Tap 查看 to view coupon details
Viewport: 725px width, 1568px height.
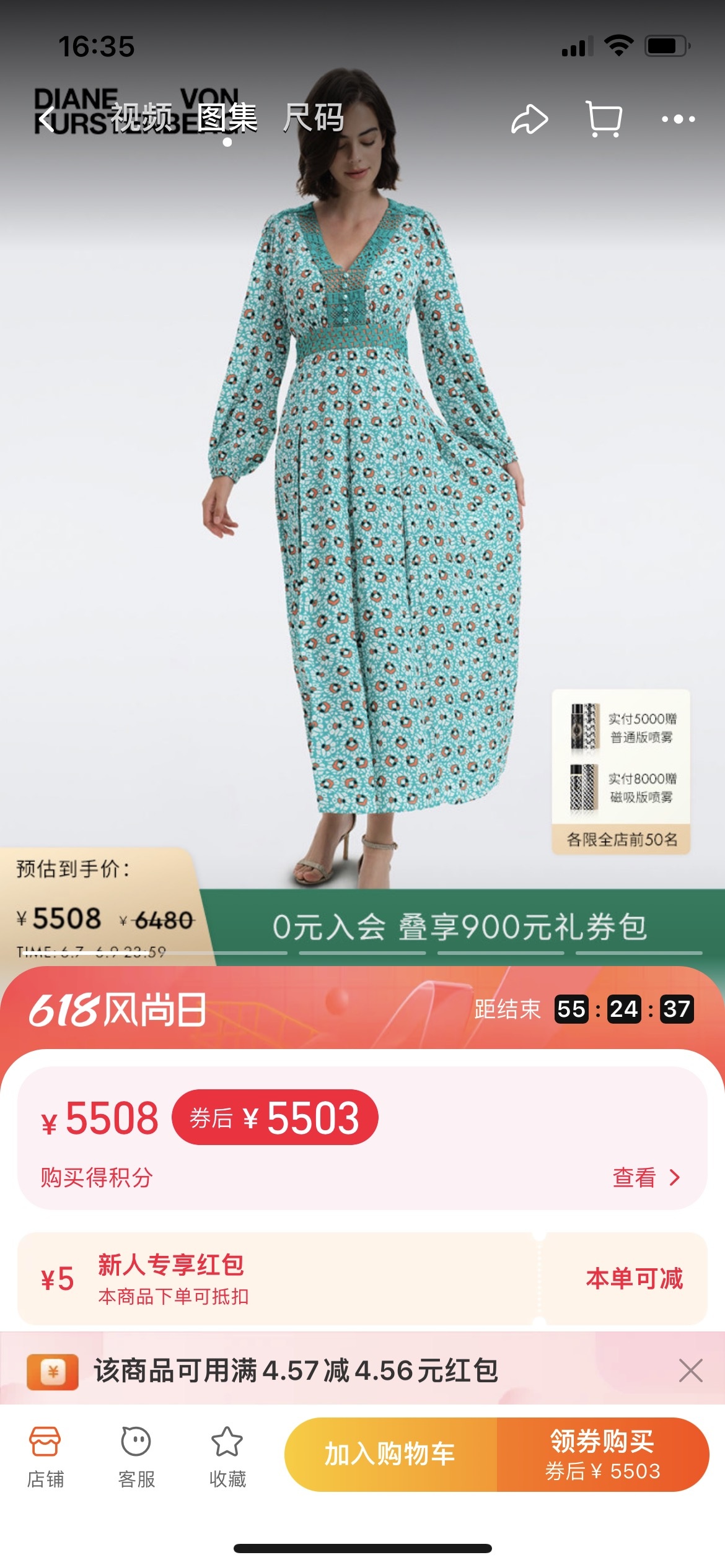pos(646,1177)
